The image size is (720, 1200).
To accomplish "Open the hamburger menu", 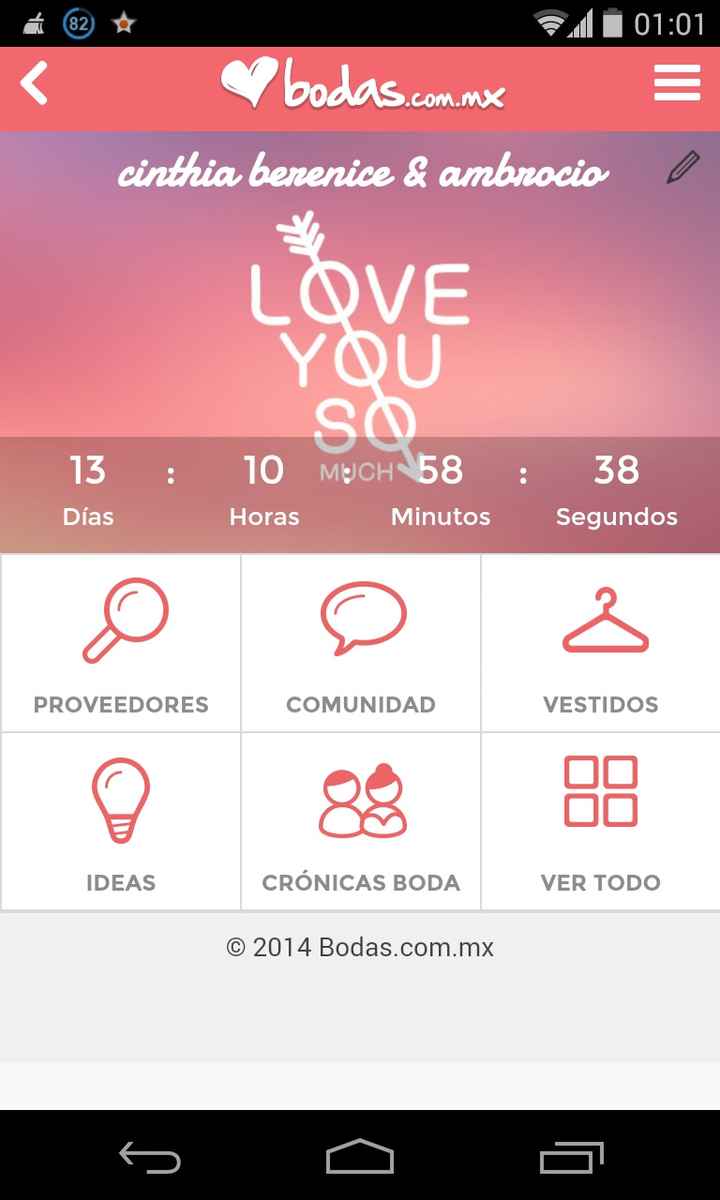I will [x=677, y=84].
